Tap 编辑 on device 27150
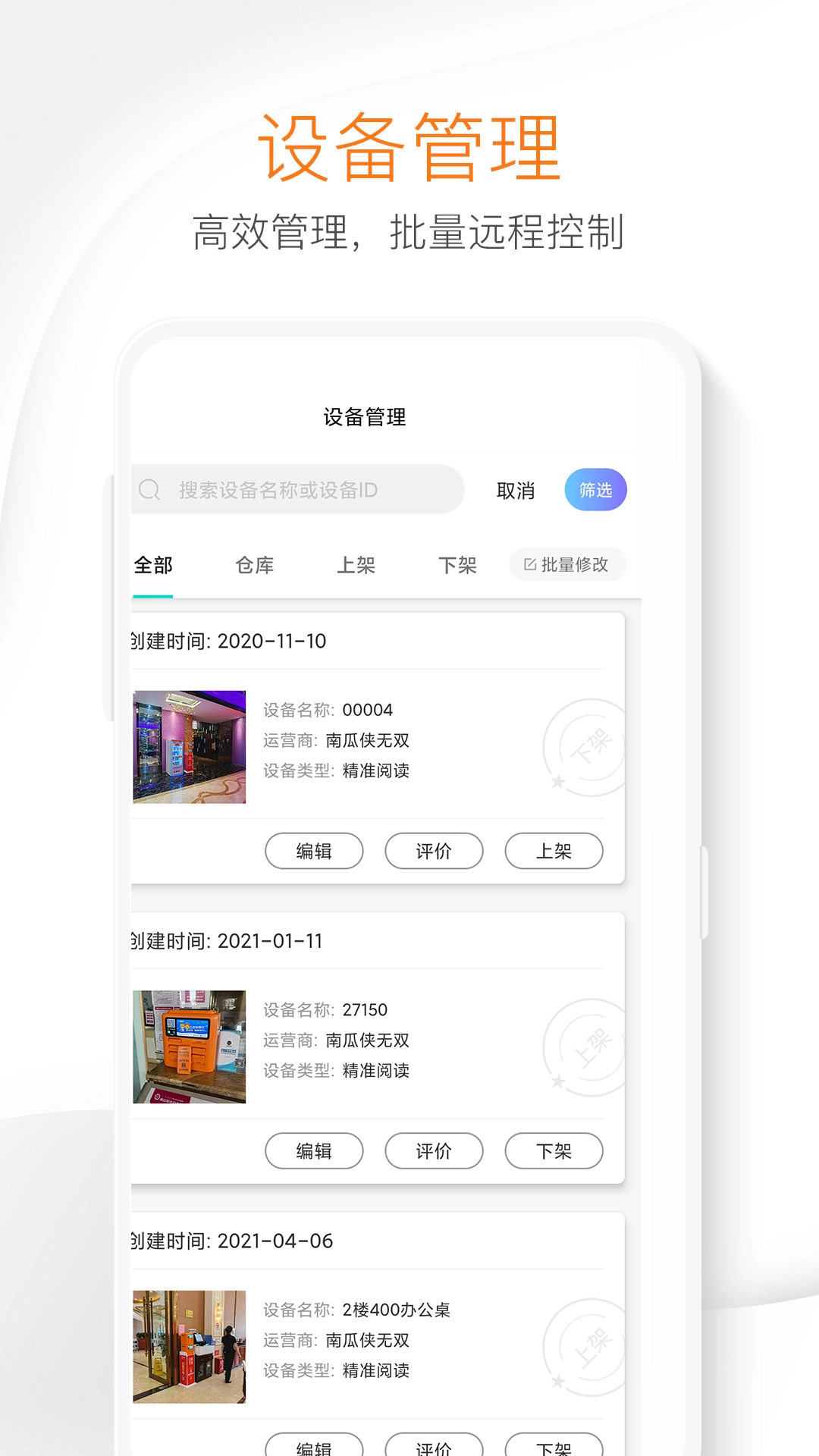This screenshot has height=1456, width=819. pos(314,1151)
